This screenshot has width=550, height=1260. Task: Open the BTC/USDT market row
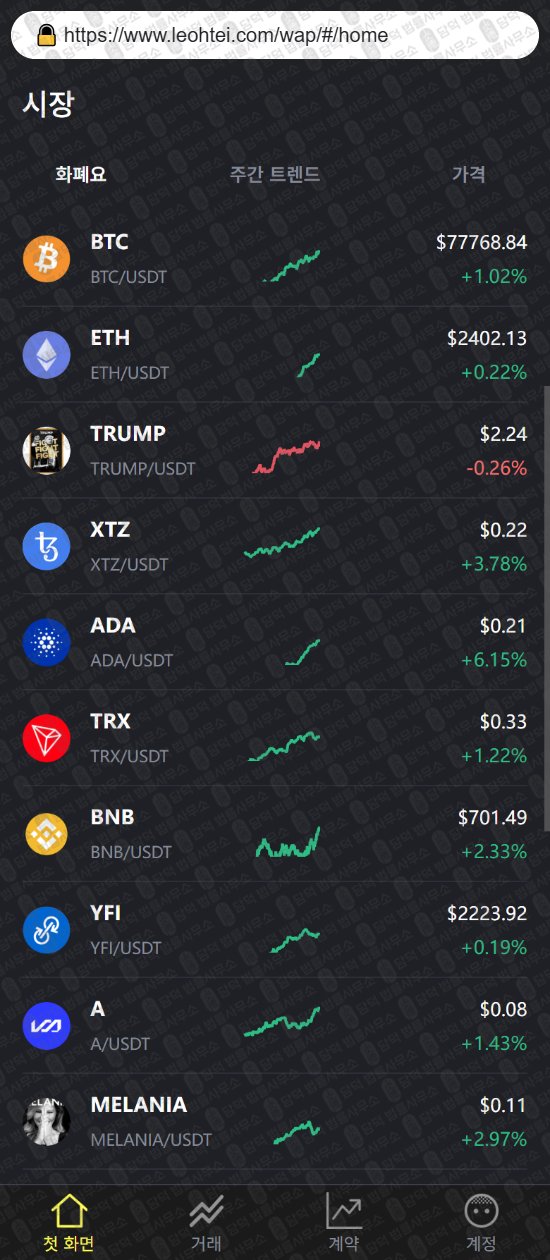click(x=275, y=259)
